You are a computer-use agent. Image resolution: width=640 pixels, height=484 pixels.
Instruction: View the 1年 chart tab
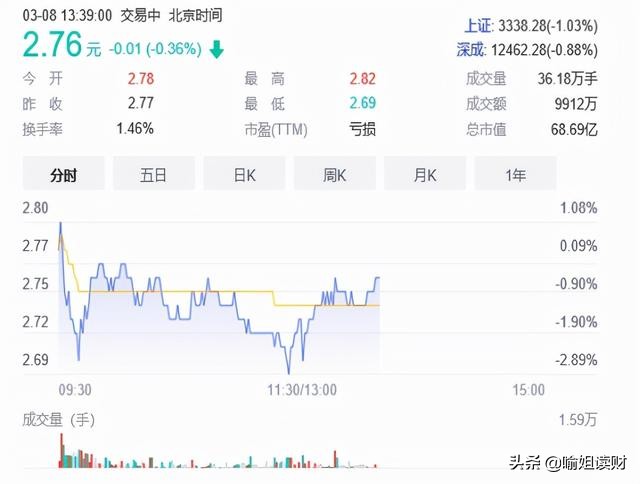515,175
